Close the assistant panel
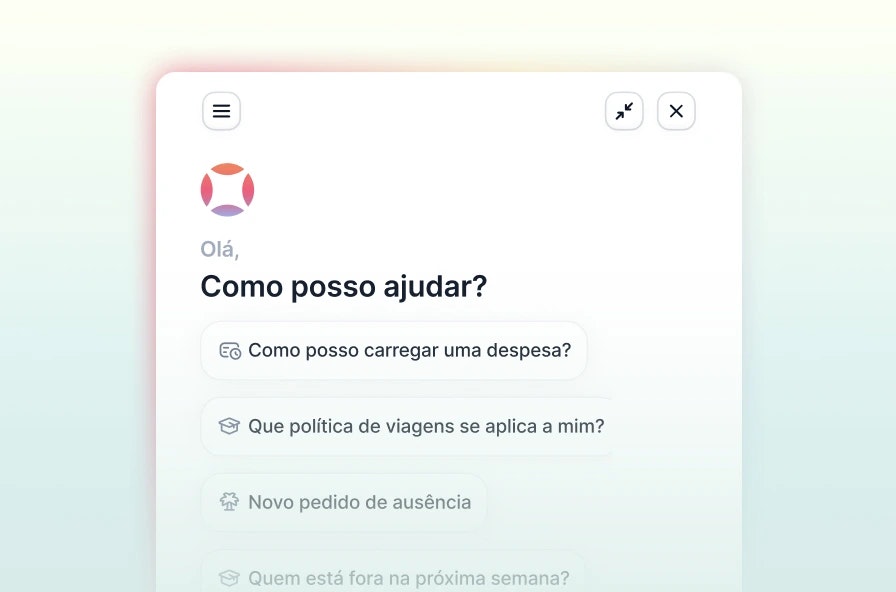896x592 pixels. point(676,111)
